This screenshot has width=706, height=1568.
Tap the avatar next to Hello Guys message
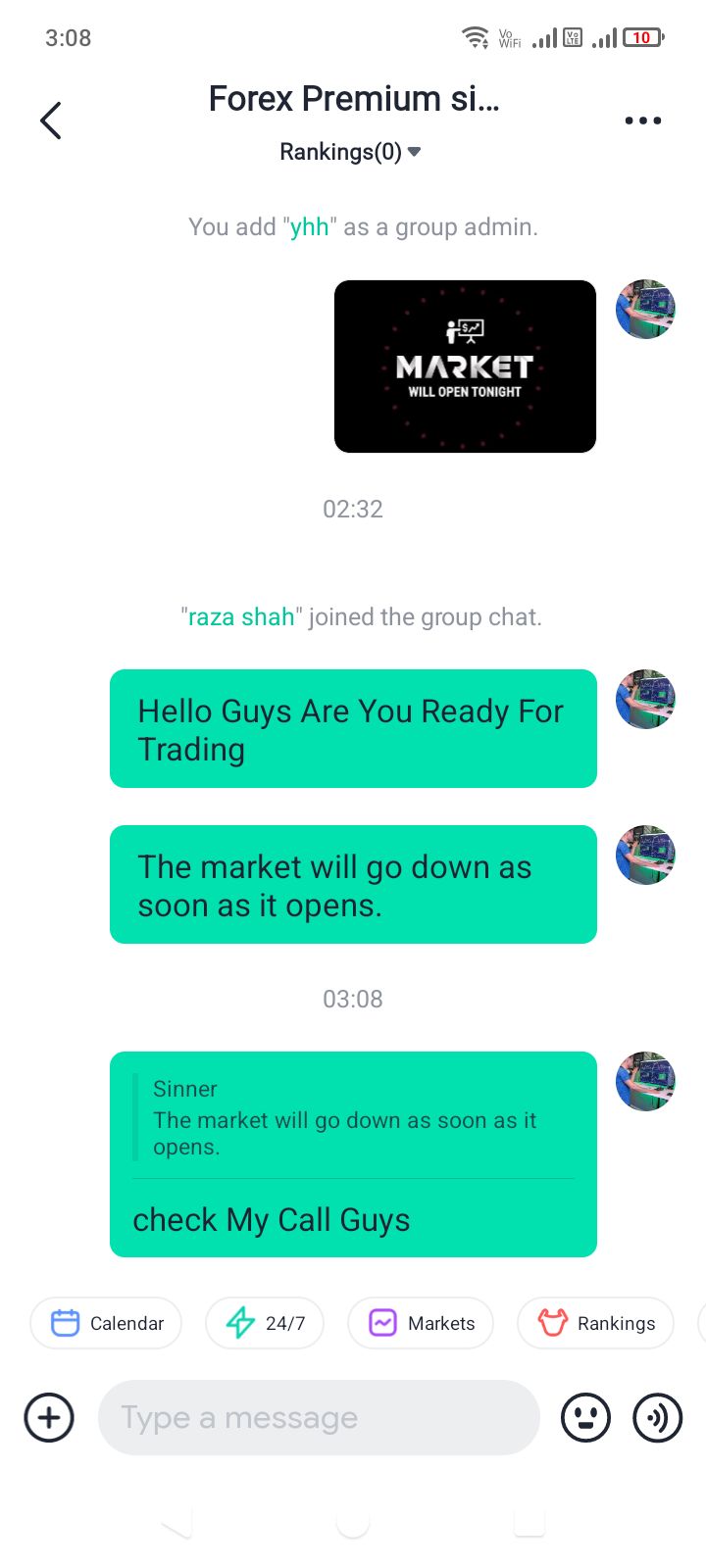pyautogui.click(x=645, y=699)
